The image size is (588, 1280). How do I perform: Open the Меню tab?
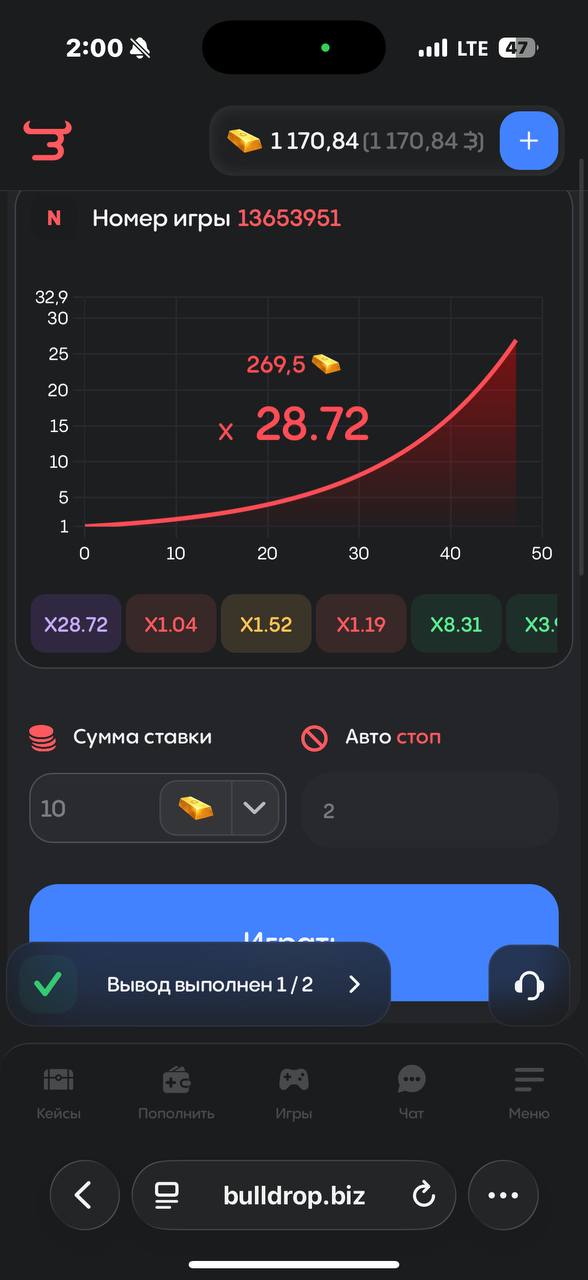point(529,1093)
